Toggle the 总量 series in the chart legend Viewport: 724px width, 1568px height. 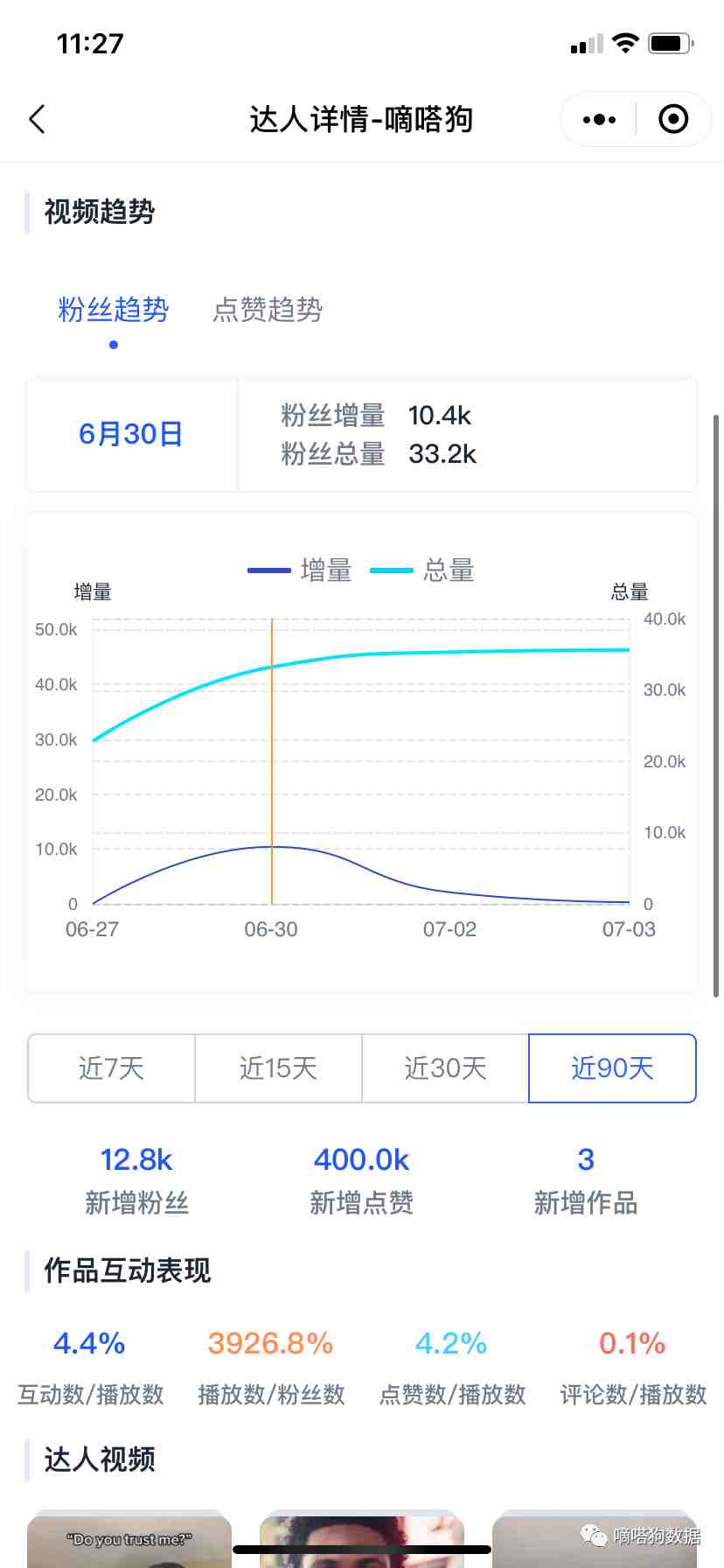423,570
